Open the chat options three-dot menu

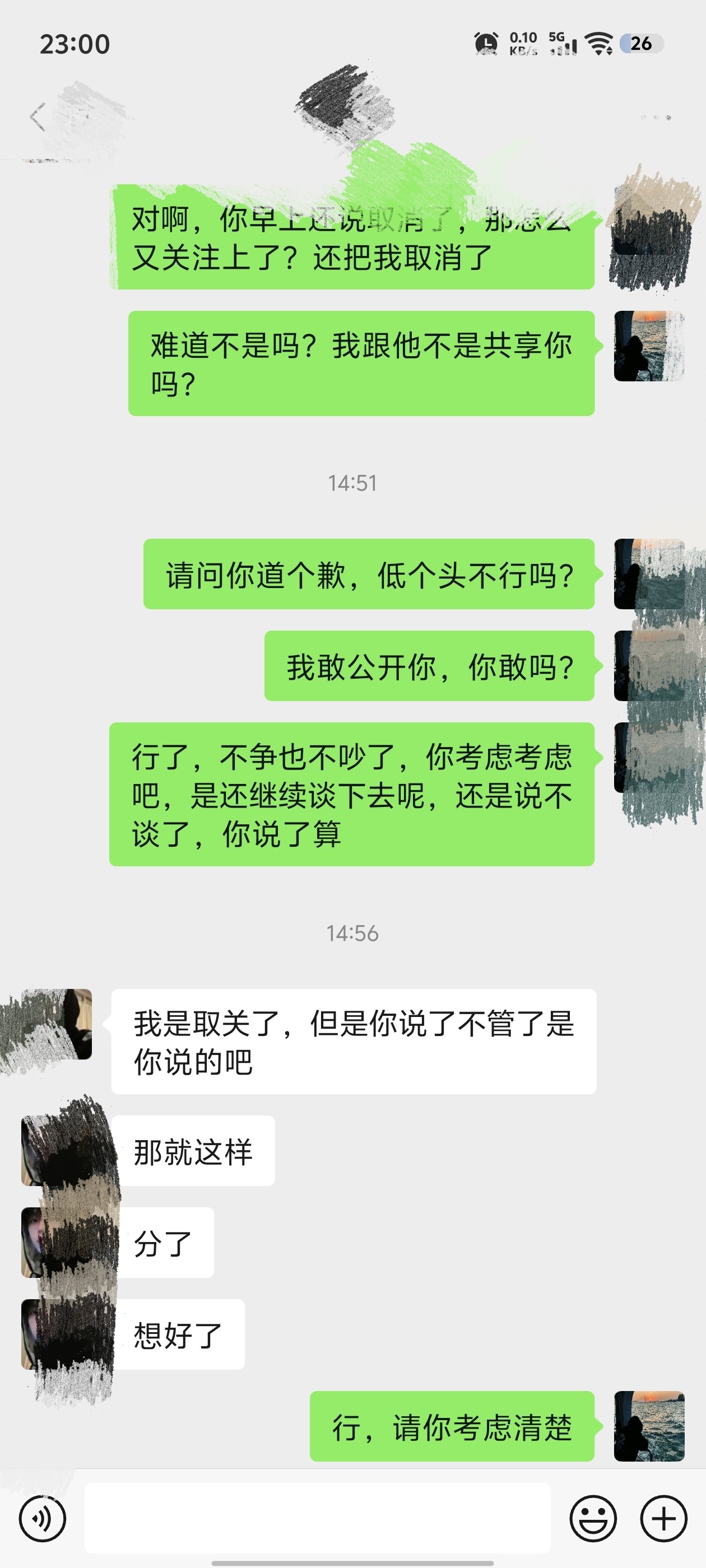click(x=656, y=118)
